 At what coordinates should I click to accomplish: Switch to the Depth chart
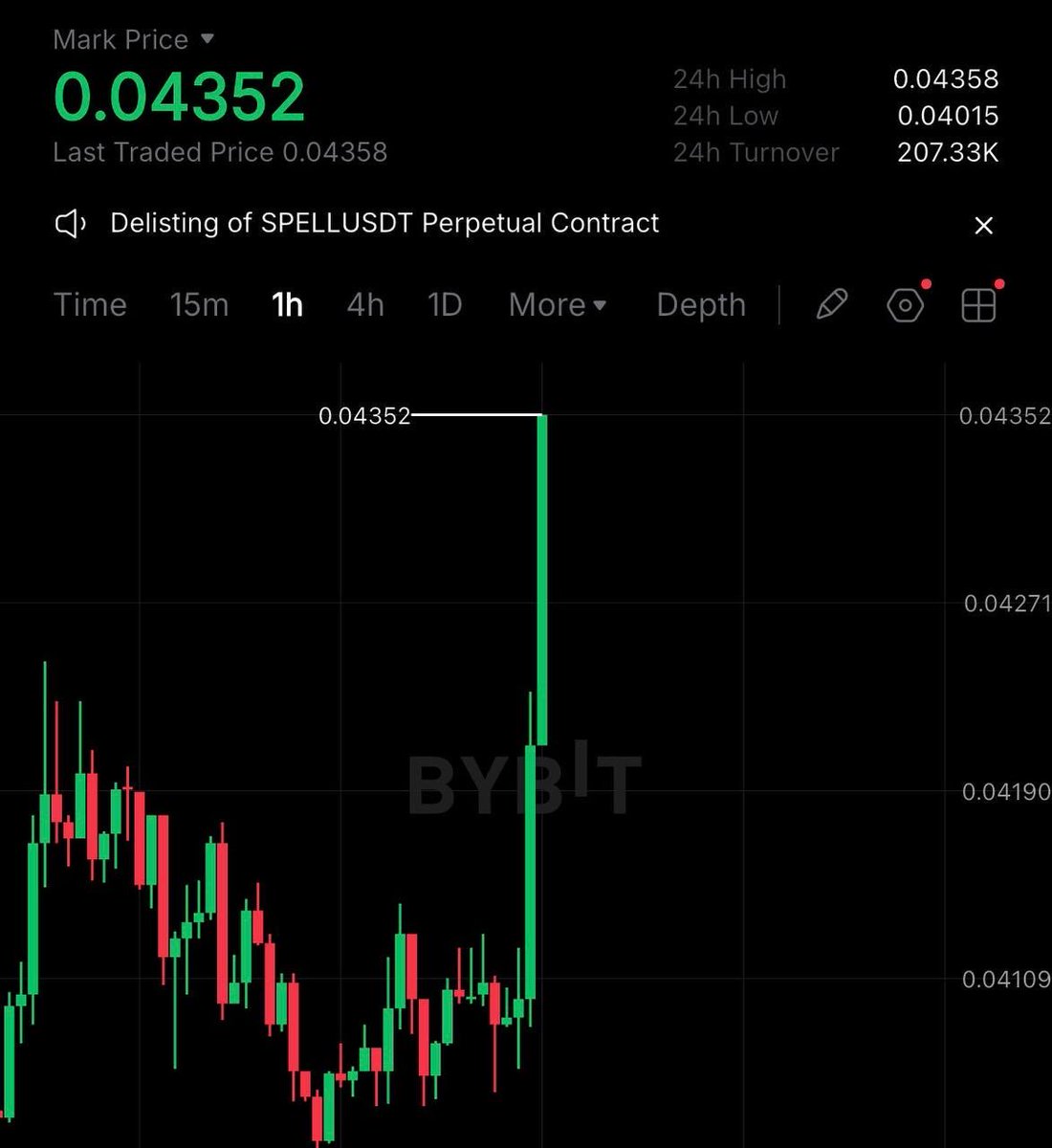701,305
